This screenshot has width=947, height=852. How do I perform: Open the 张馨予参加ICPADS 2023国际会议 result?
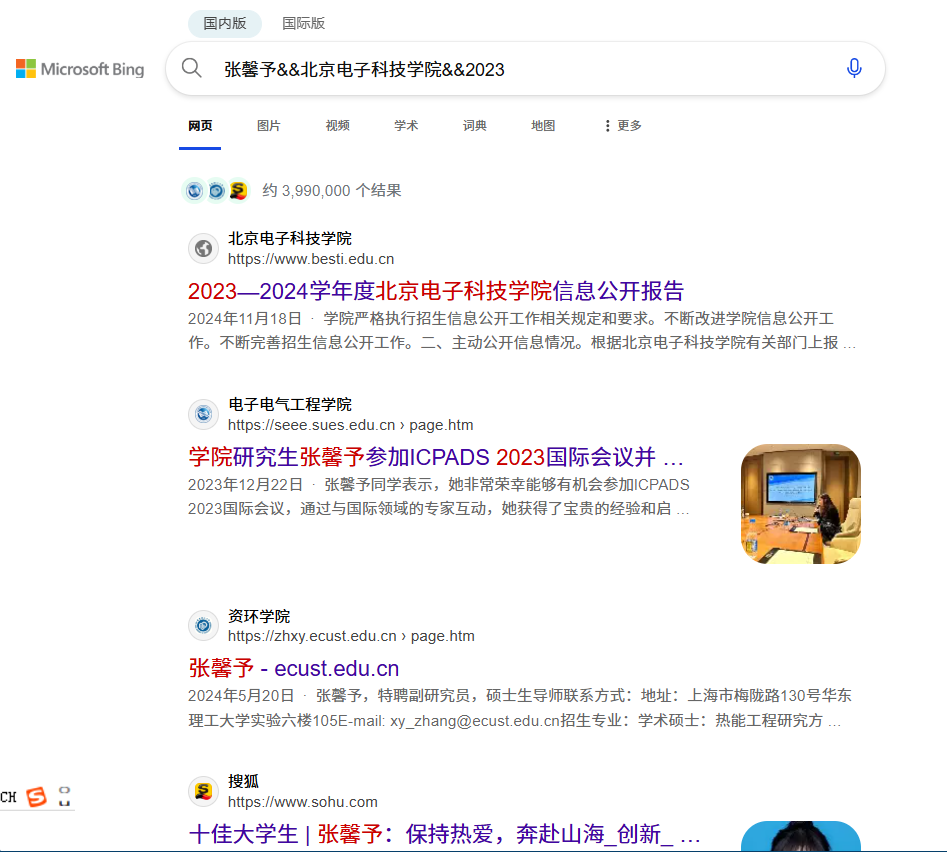[436, 457]
